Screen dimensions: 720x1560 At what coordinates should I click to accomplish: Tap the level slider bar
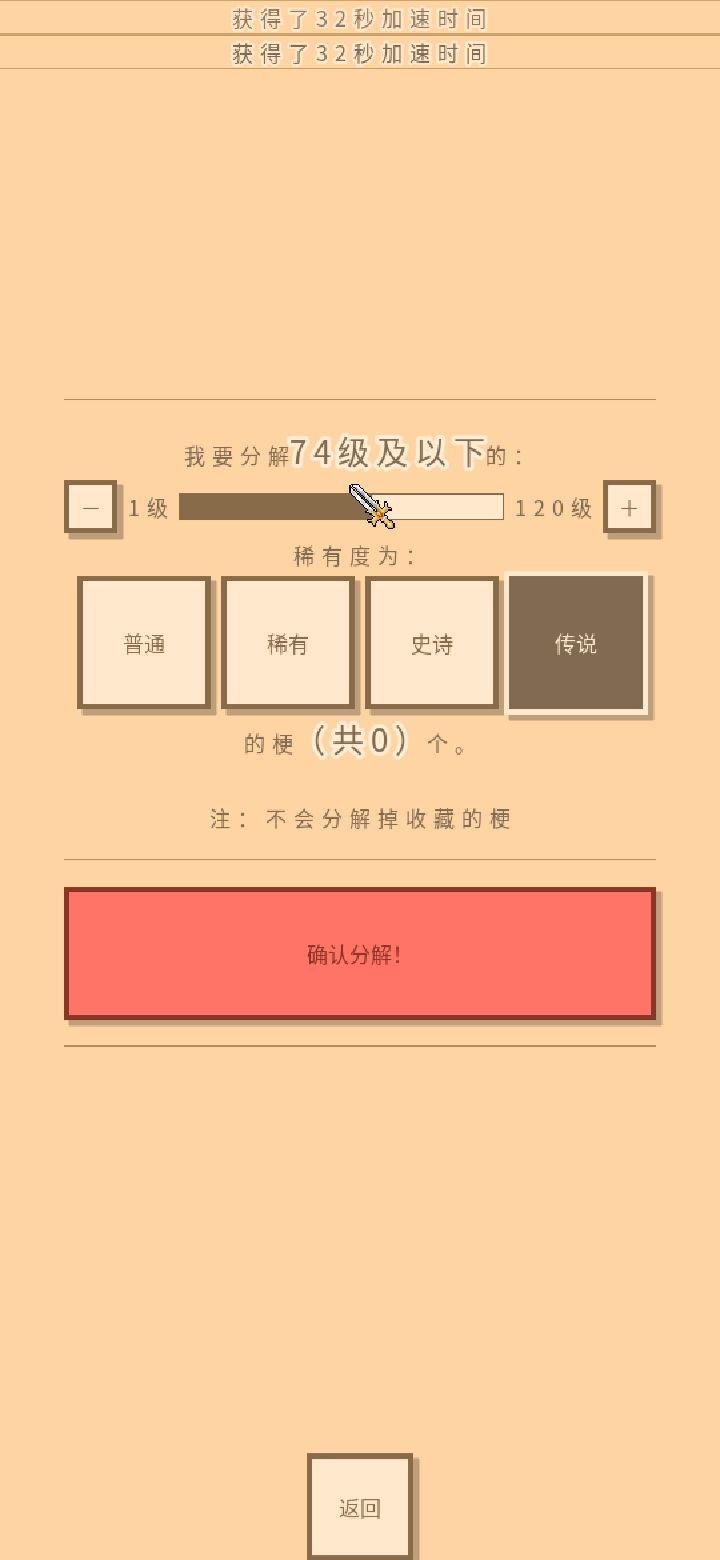pos(341,507)
